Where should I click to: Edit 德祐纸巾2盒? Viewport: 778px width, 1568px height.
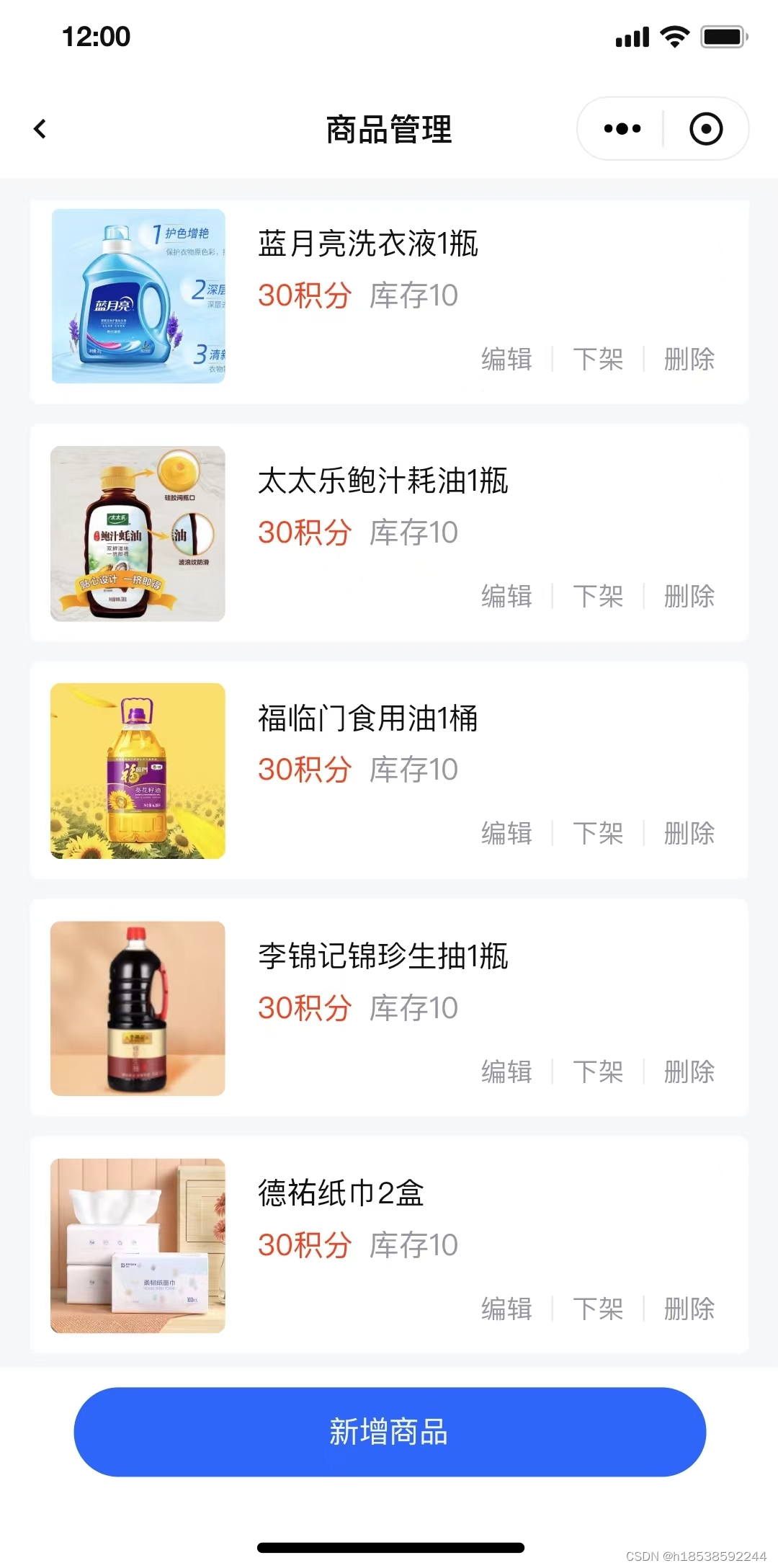[x=506, y=1309]
